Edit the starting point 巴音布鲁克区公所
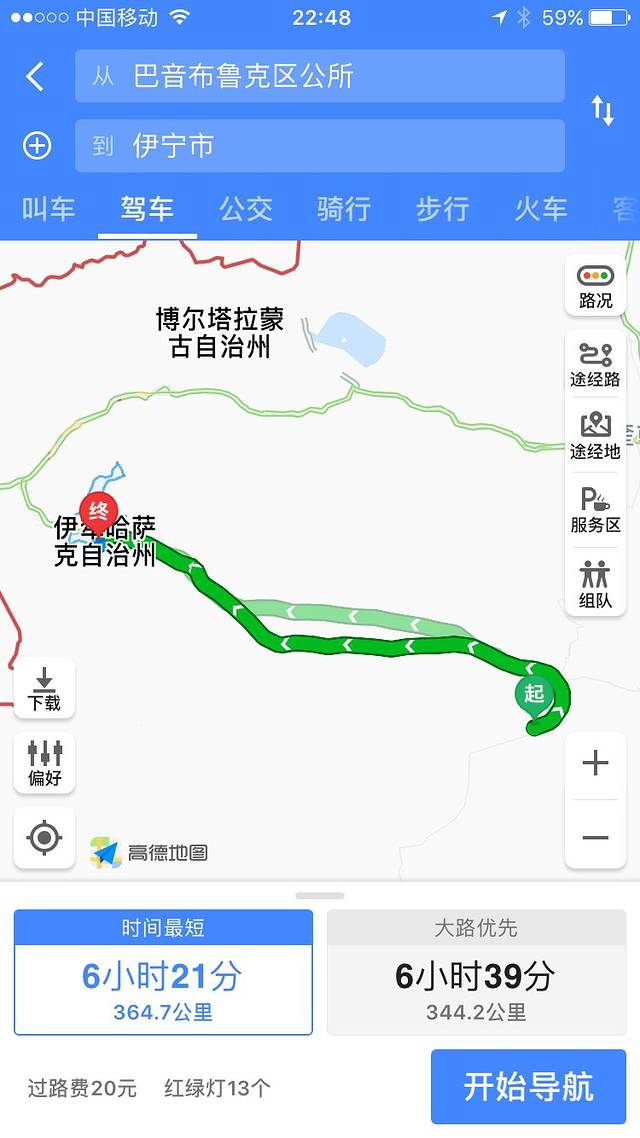Viewport: 640px width, 1138px height. tap(320, 77)
